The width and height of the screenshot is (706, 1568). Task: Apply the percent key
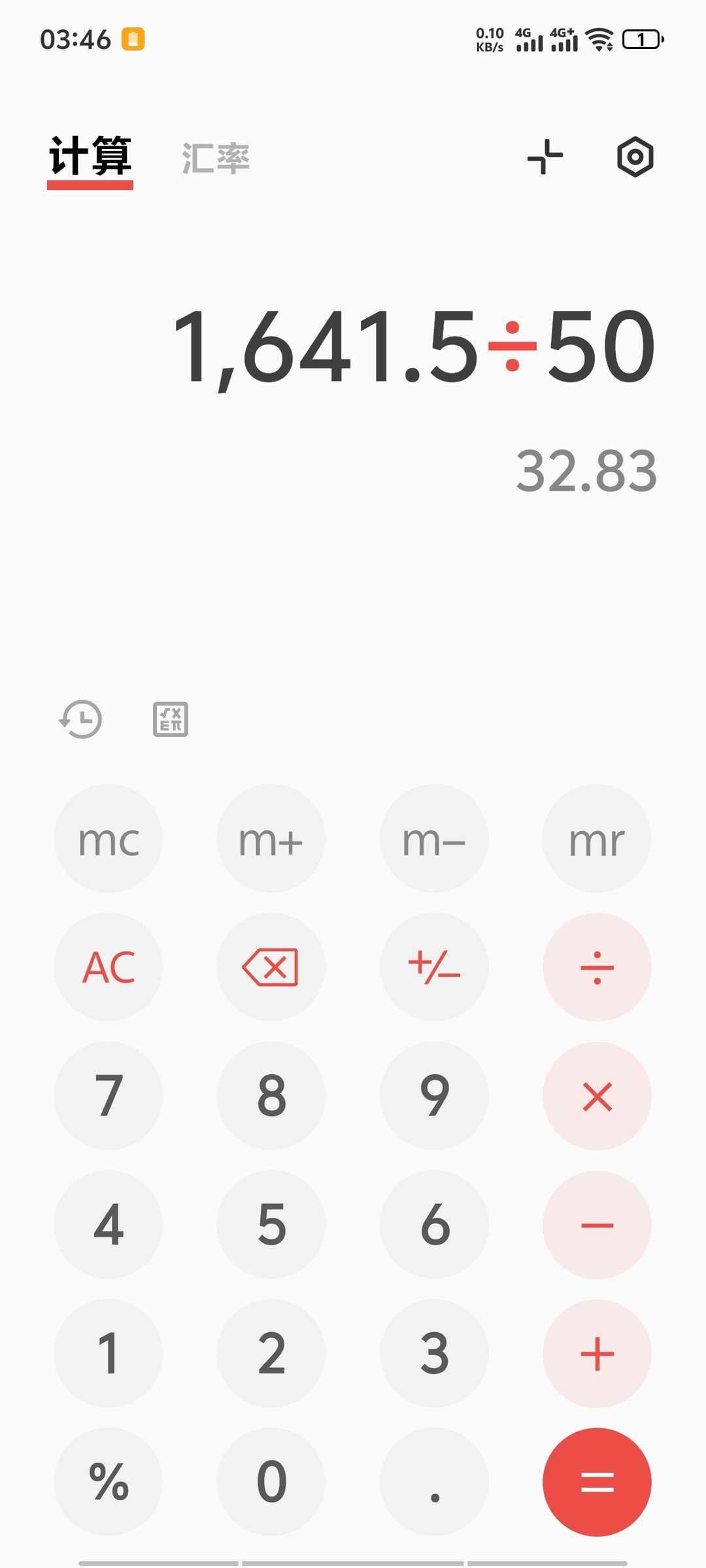tap(109, 1482)
